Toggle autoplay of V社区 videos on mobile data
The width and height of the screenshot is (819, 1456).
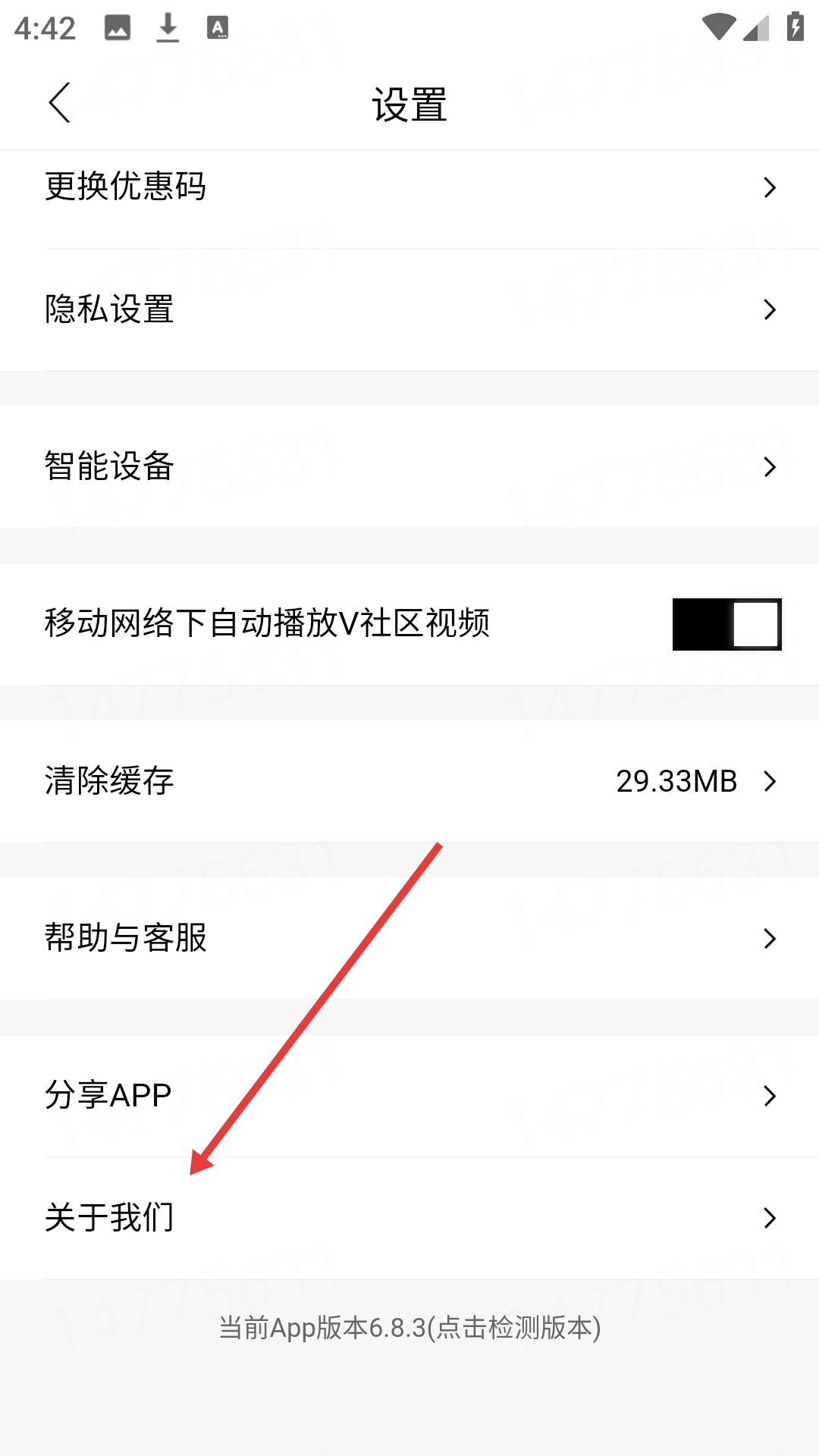726,624
